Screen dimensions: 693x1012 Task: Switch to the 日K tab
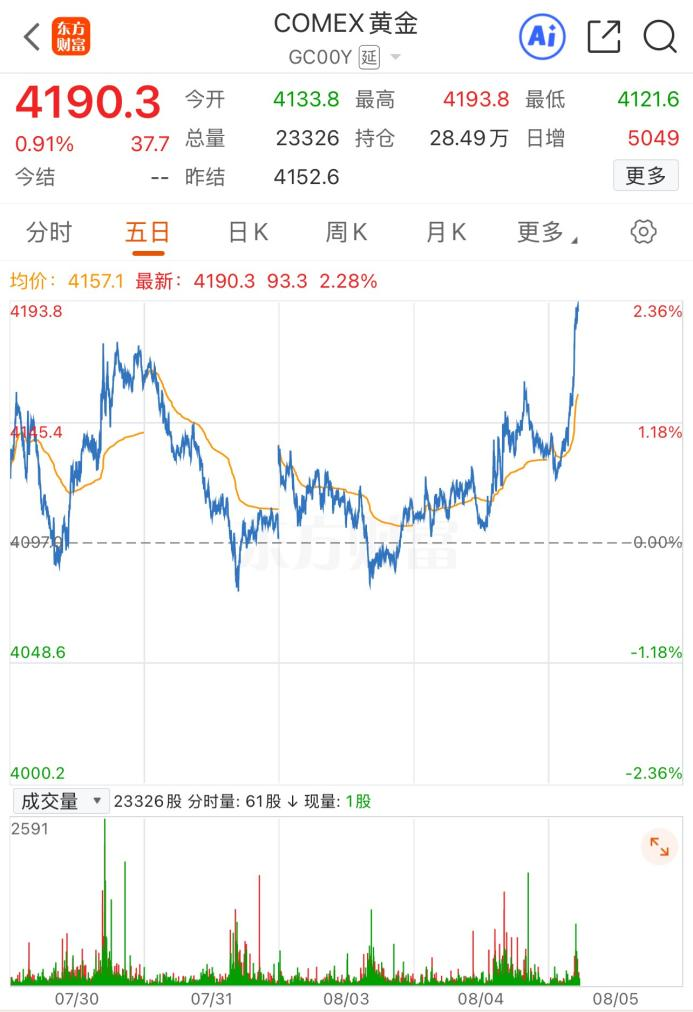click(x=248, y=232)
